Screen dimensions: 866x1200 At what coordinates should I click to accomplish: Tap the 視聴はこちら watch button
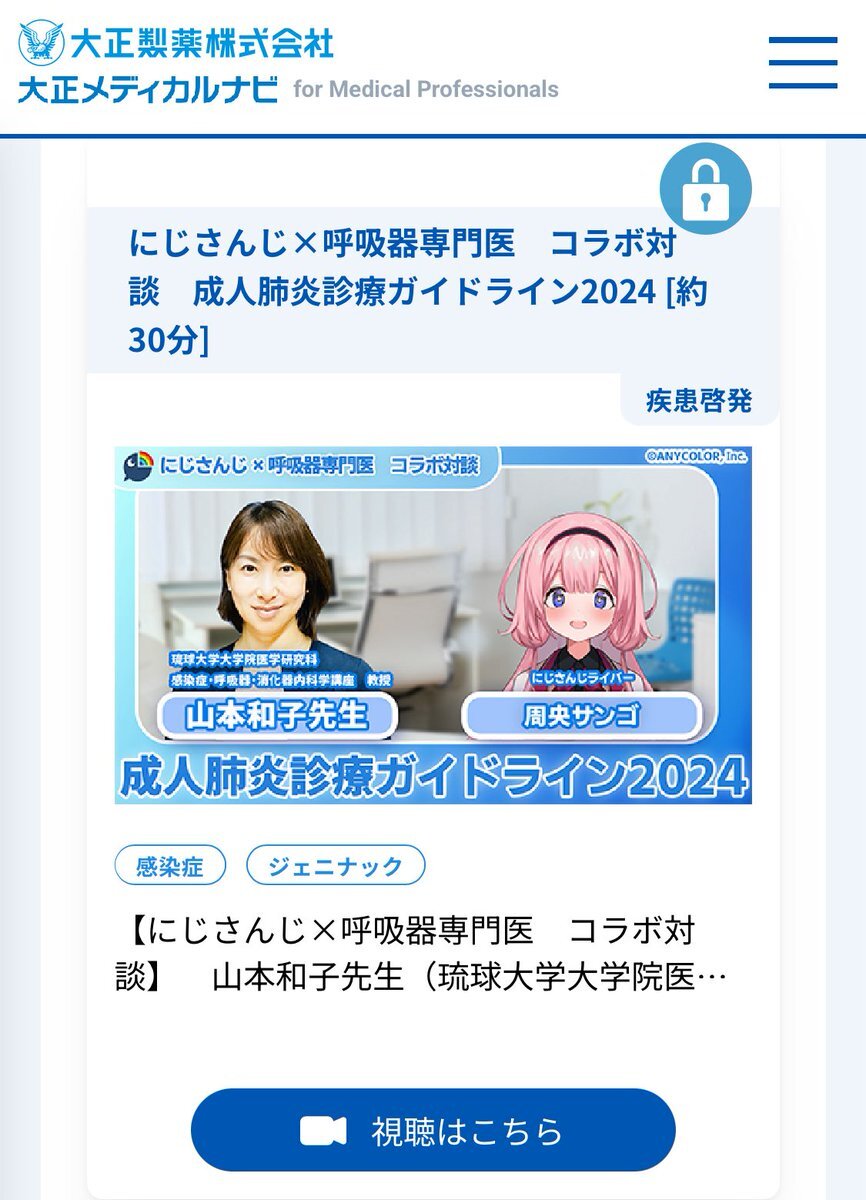(433, 1130)
